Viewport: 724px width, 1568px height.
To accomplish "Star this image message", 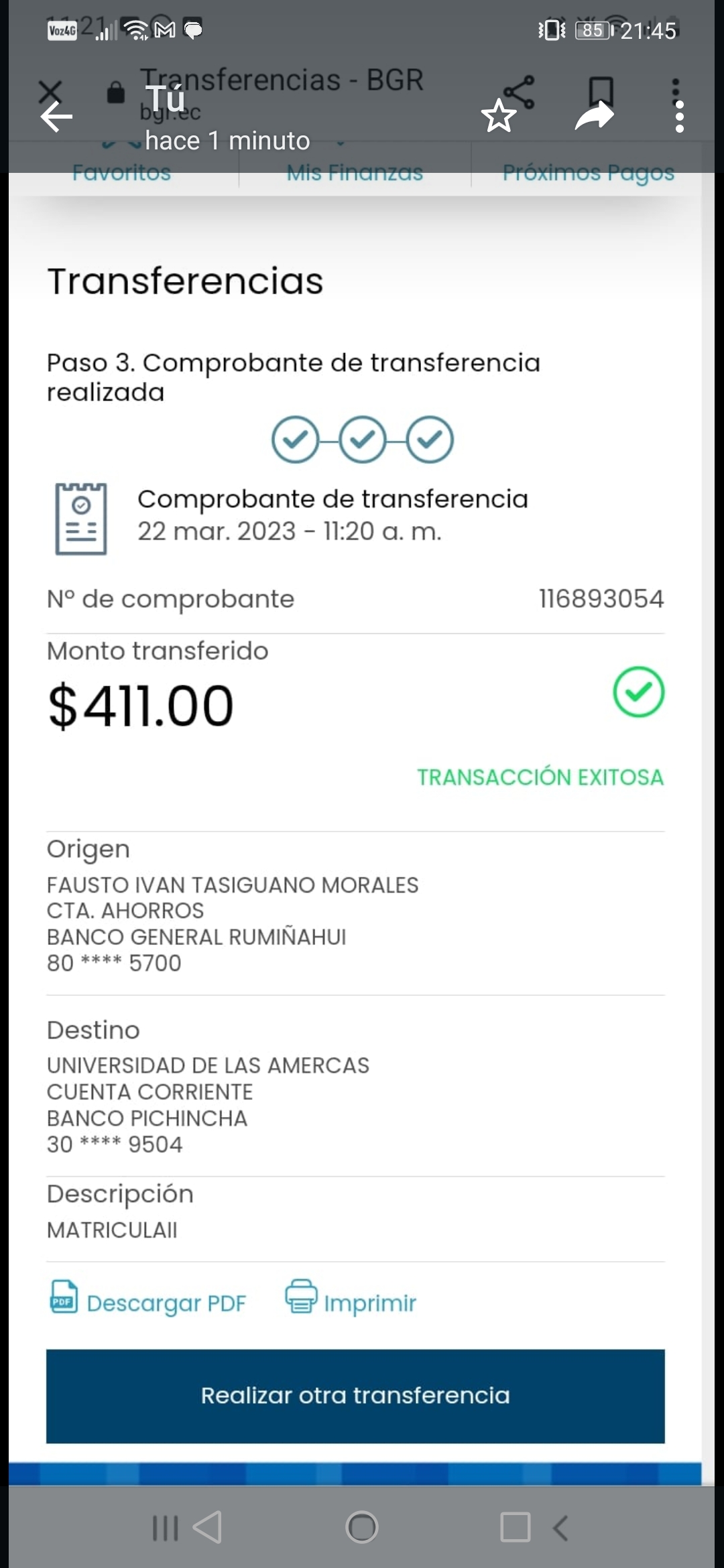I will click(x=499, y=116).
